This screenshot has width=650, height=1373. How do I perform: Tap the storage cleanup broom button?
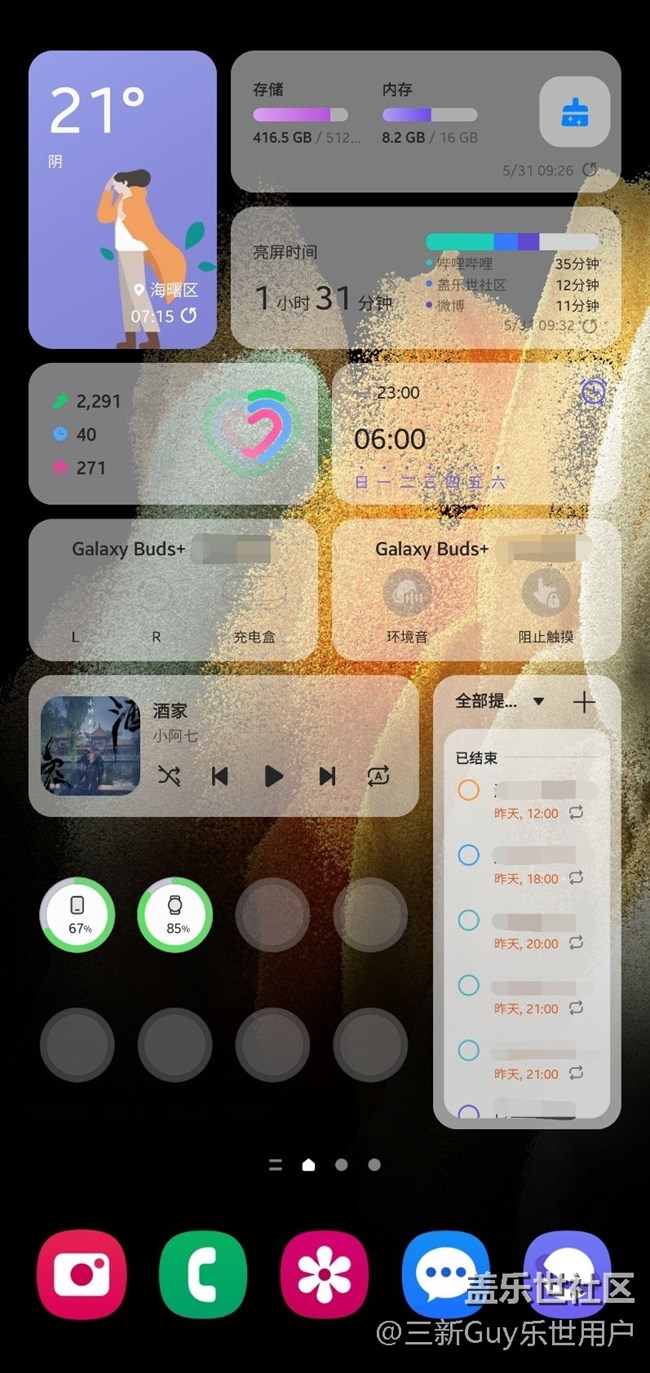(574, 111)
